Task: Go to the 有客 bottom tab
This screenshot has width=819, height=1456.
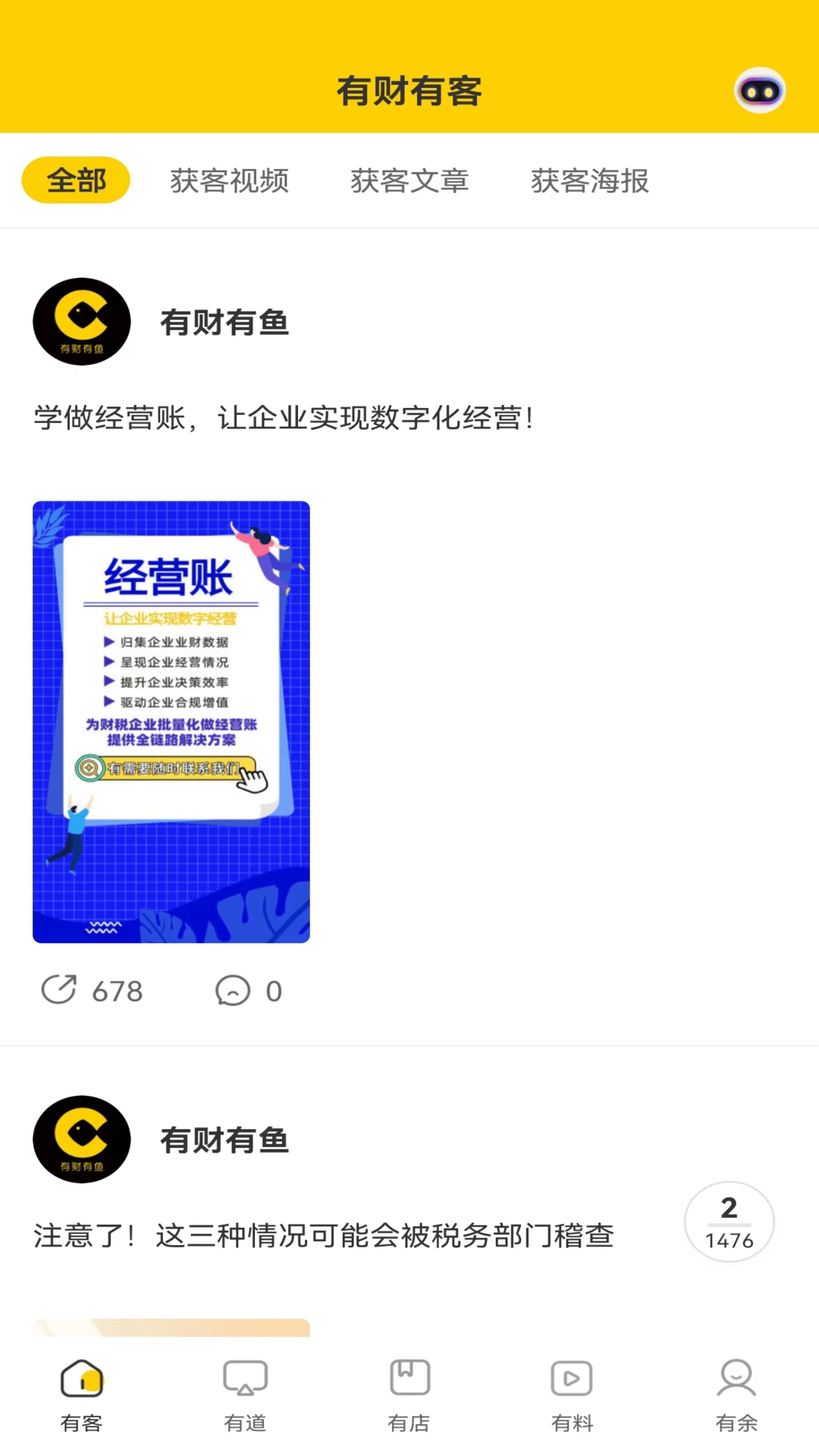Action: coord(82,1394)
